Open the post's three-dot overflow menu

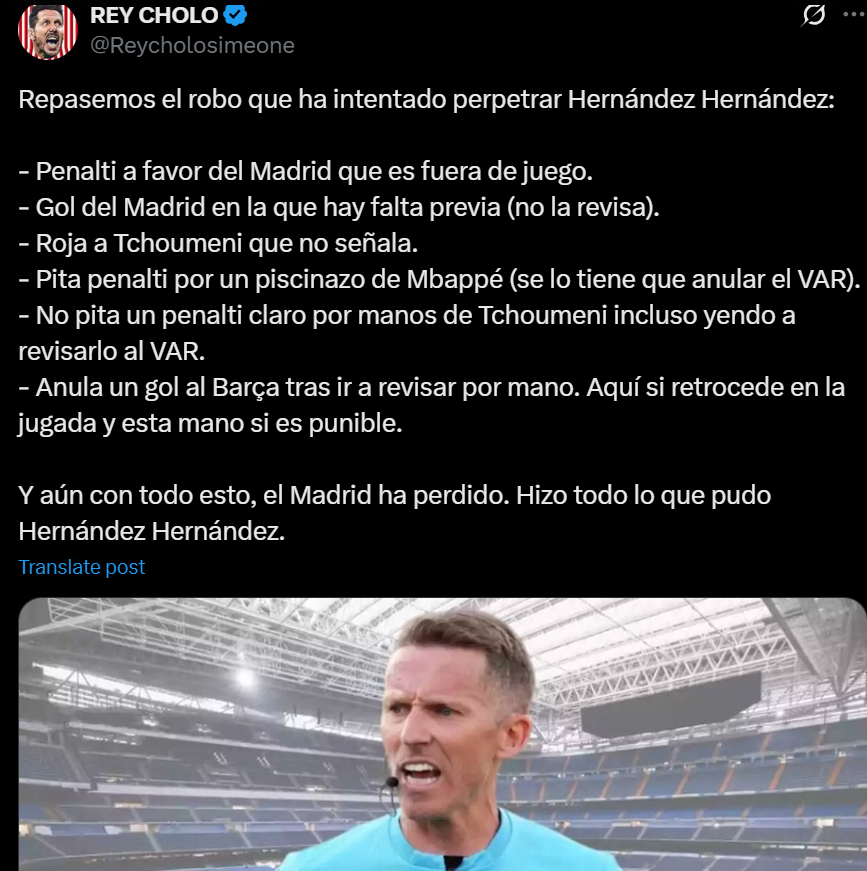[854, 16]
